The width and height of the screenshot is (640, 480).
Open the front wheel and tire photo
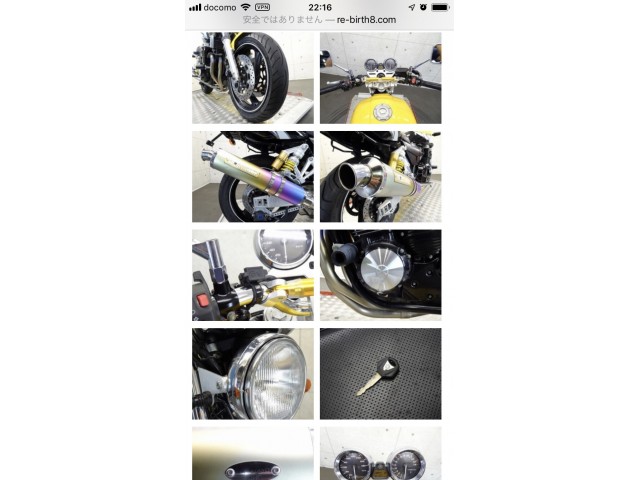[x=253, y=78]
